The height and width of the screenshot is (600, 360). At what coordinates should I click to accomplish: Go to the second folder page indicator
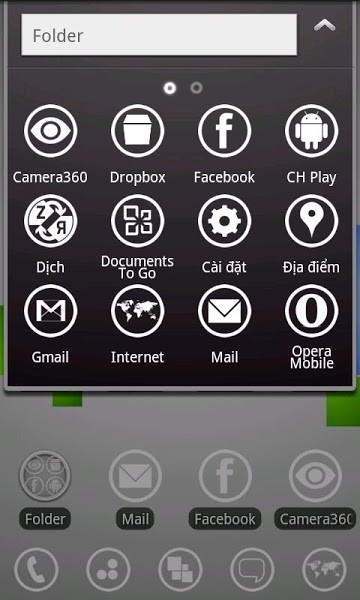[x=196, y=88]
